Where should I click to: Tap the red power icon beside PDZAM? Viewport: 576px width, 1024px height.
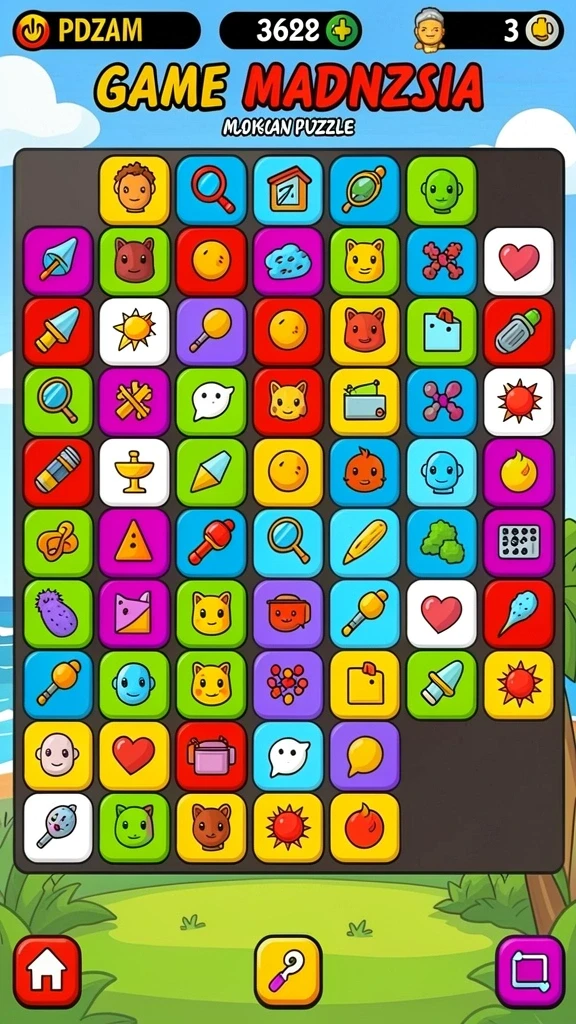point(31,30)
